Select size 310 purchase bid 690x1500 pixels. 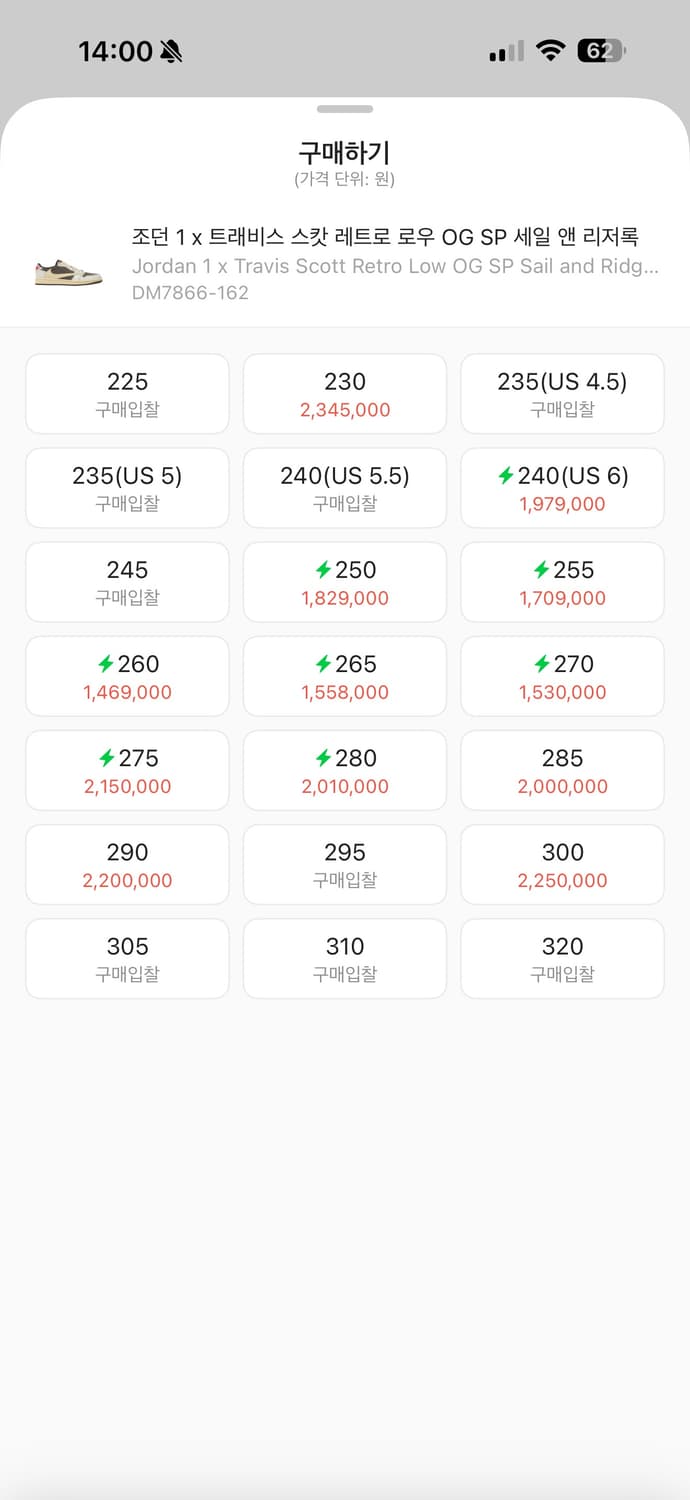345,959
